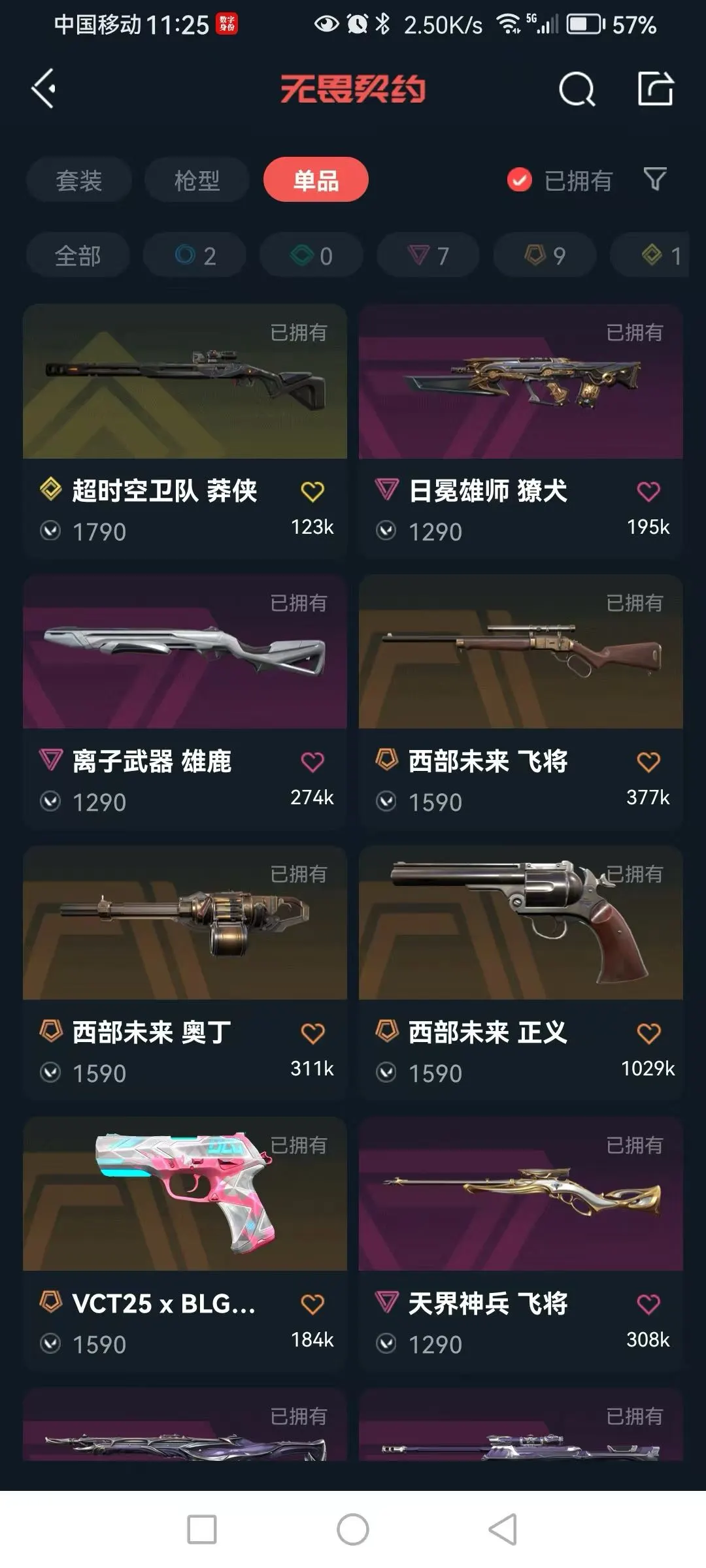Like the 日冕雄师 獠犬 skin
The width and height of the screenshot is (706, 1568).
click(x=648, y=491)
